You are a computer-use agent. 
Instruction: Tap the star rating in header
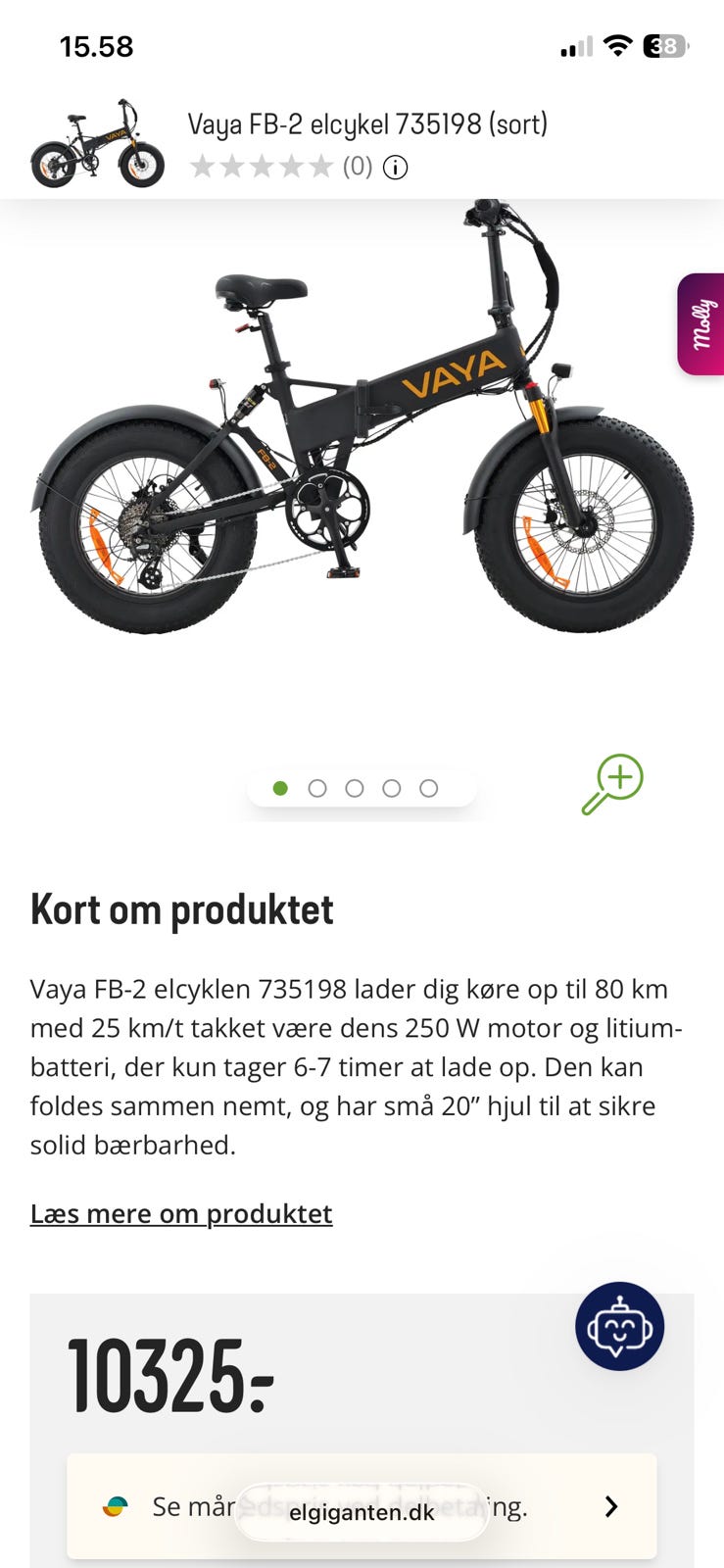pyautogui.click(x=262, y=167)
